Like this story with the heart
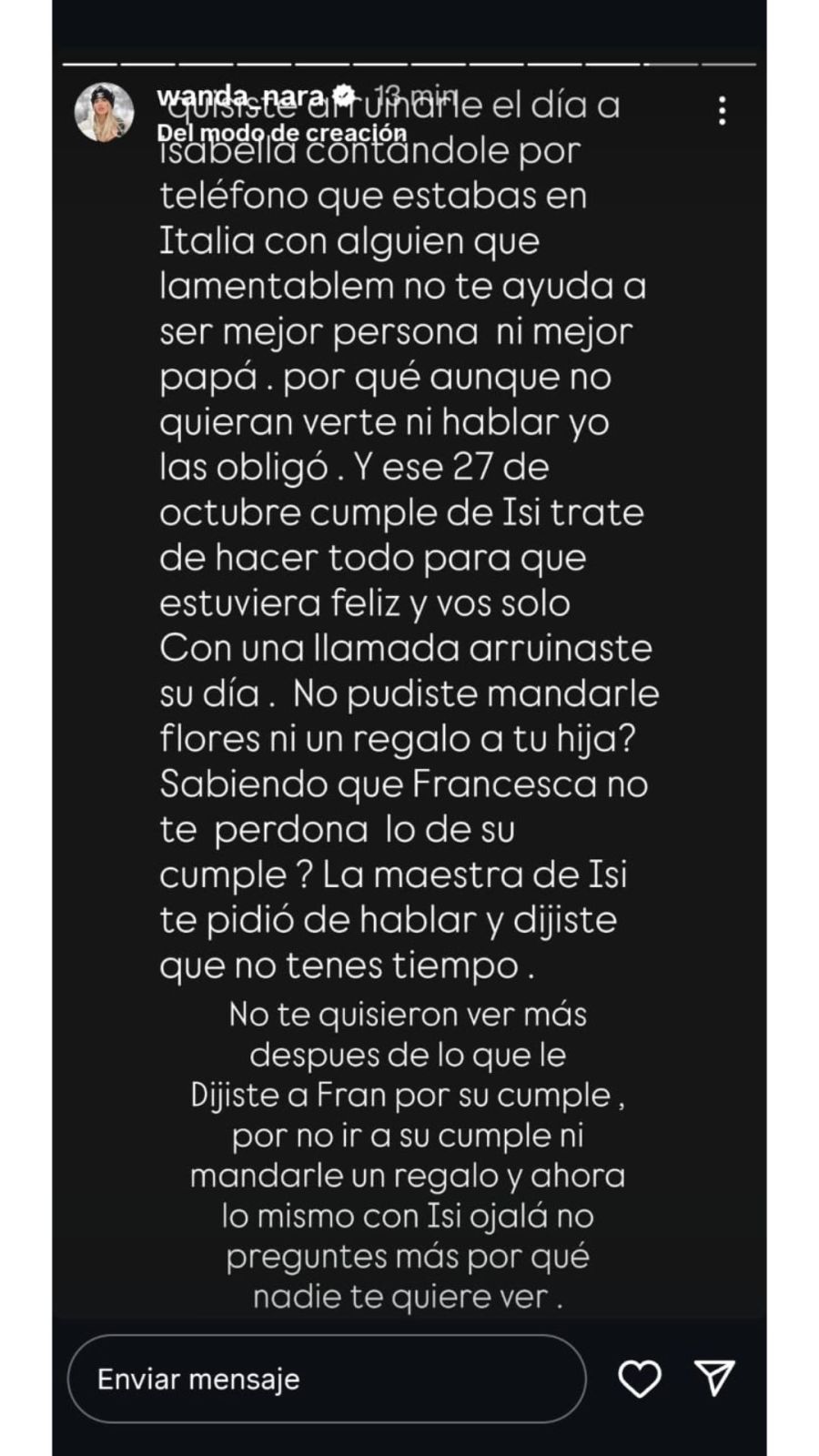Image resolution: width=819 pixels, height=1456 pixels. click(x=640, y=1379)
